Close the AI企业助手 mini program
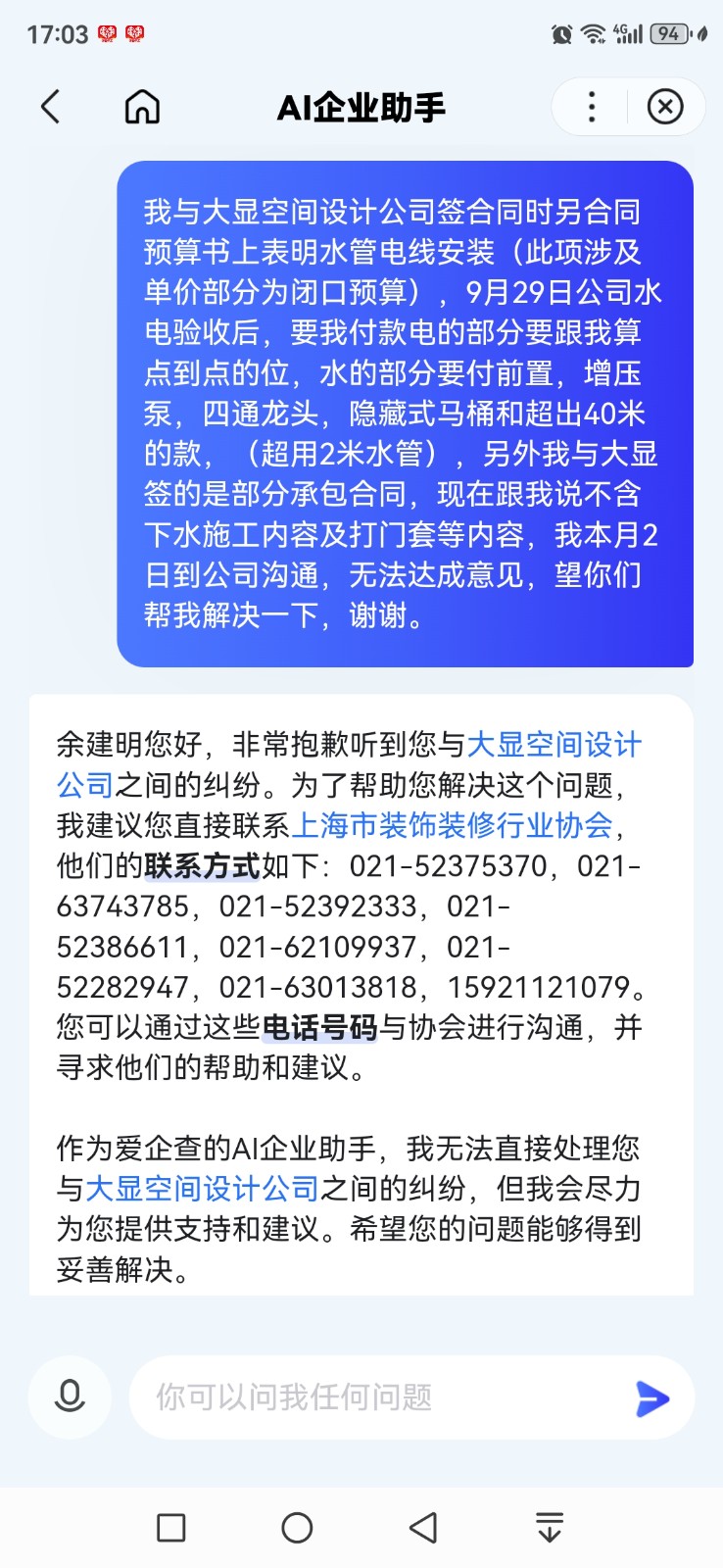 (665, 107)
